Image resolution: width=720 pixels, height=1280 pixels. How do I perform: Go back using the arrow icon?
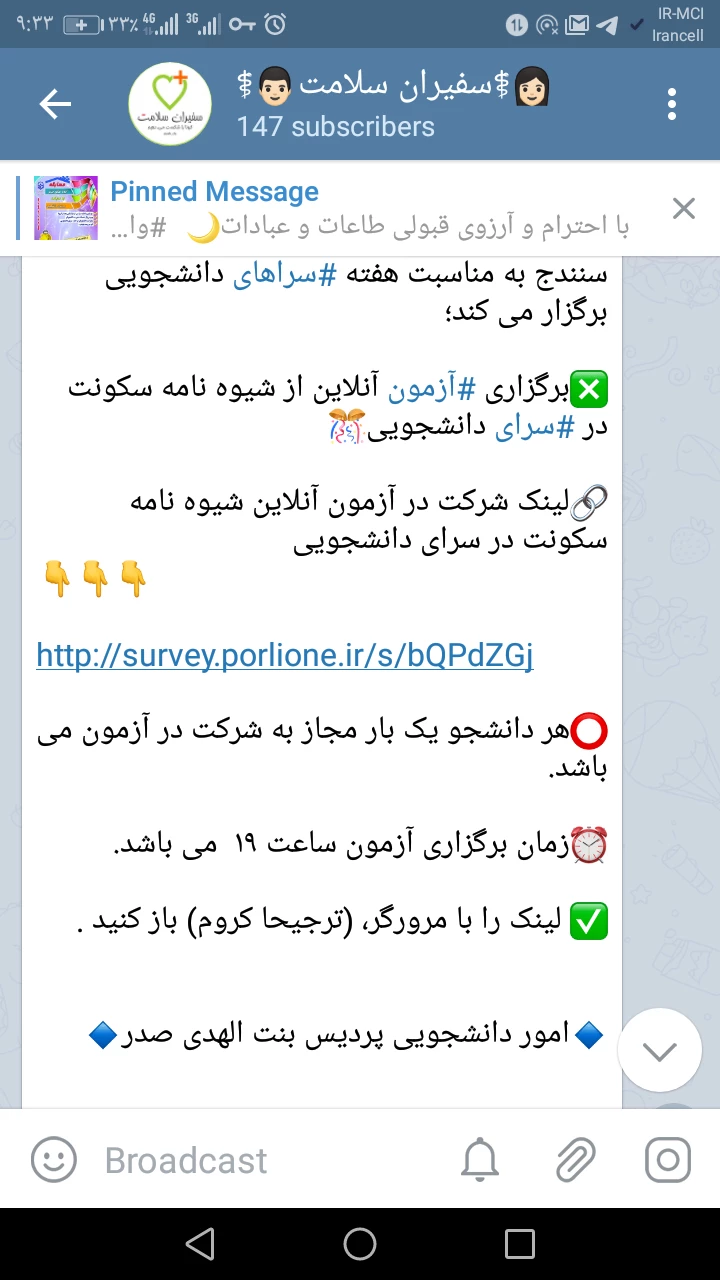pos(55,104)
